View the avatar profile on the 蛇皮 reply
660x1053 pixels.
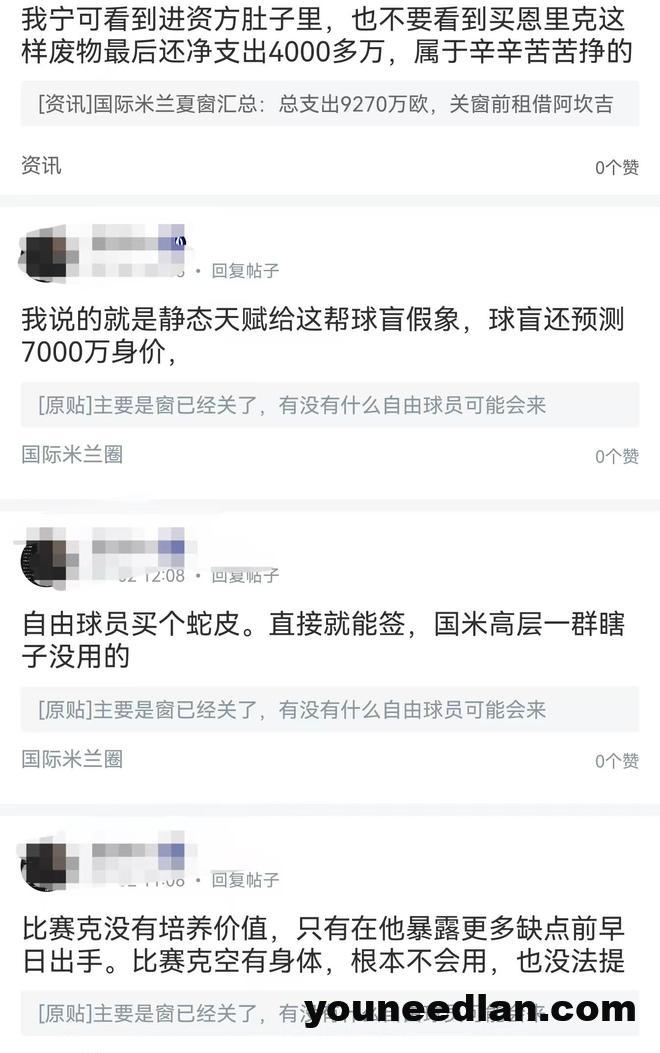click(43, 560)
